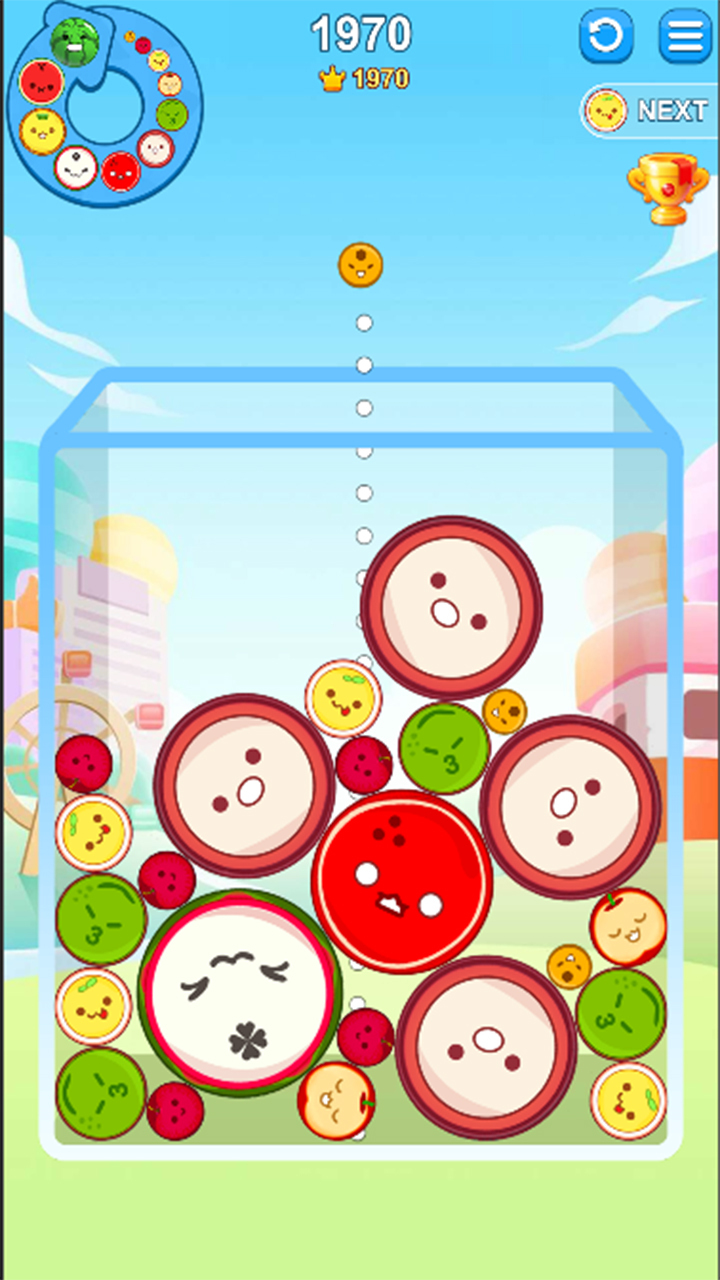The image size is (720, 1280).
Task: Open the fruit evolution wheel
Action: (x=104, y=105)
